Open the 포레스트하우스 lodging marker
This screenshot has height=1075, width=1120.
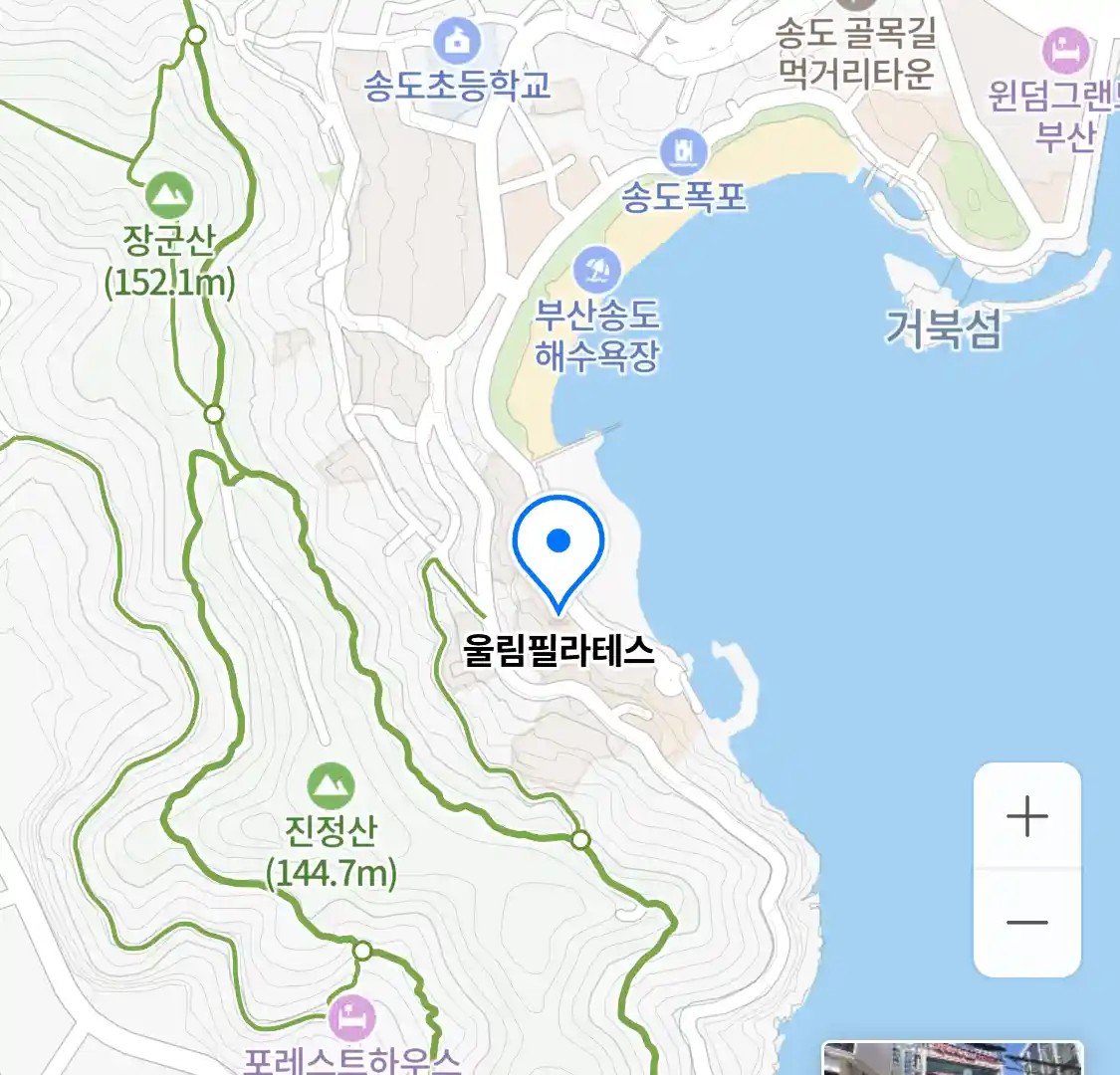pos(352,1018)
